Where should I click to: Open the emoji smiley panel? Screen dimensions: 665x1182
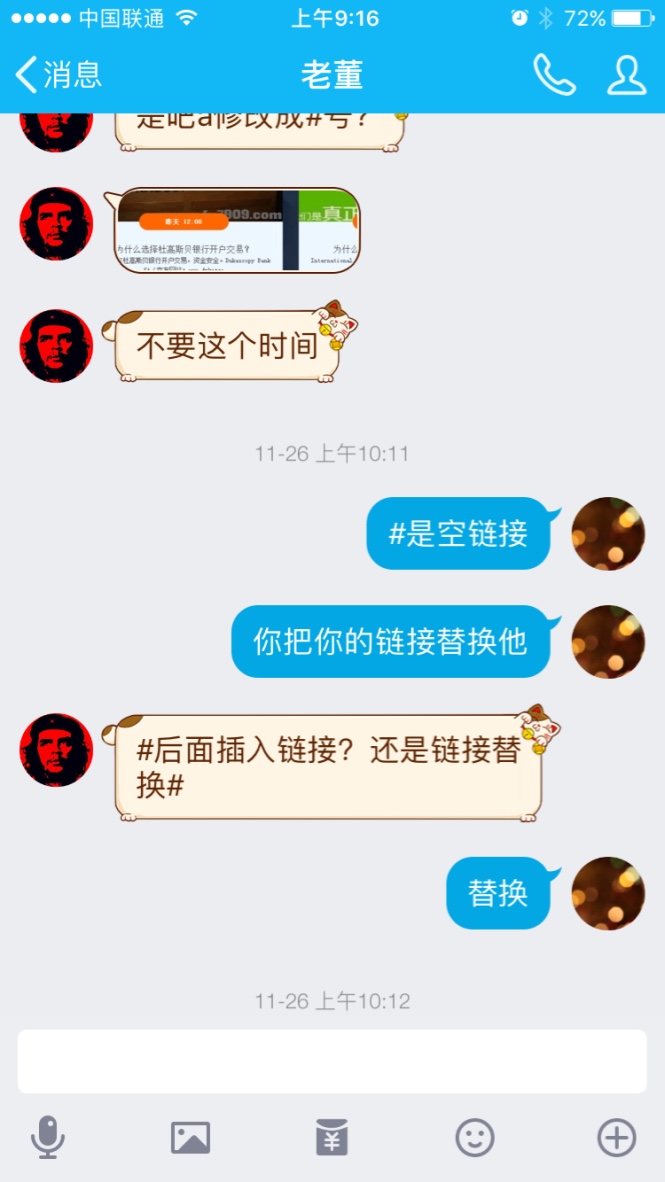475,1137
